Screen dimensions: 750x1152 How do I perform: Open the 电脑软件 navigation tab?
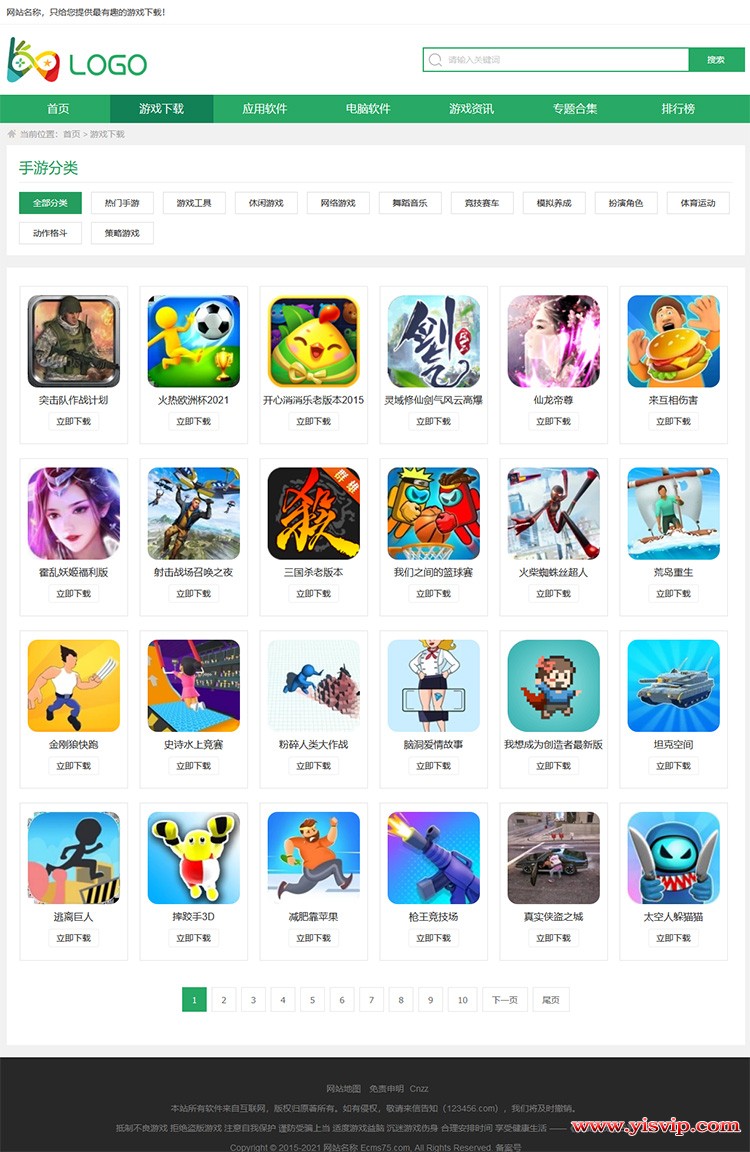[x=368, y=109]
